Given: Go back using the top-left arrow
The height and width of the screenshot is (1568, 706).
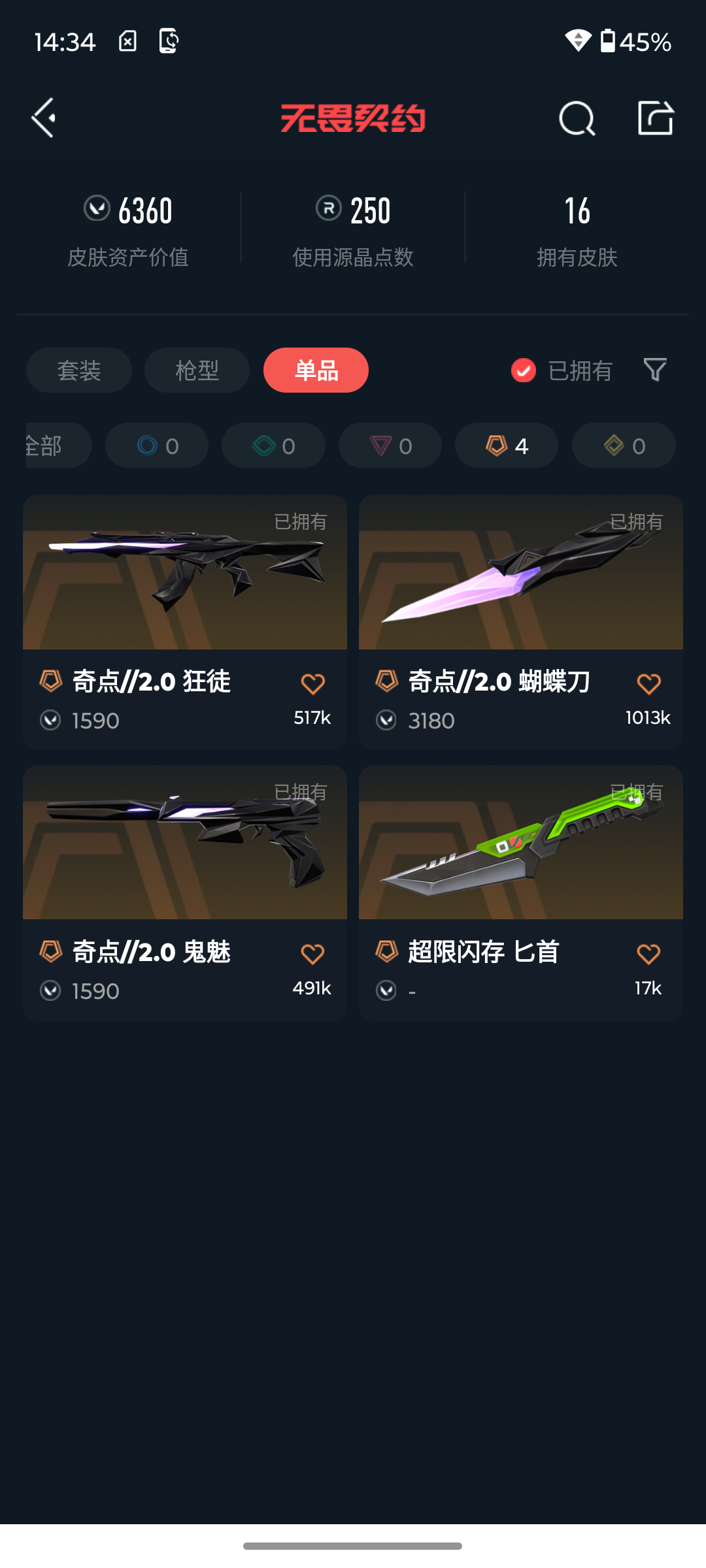Looking at the screenshot, I should [44, 118].
